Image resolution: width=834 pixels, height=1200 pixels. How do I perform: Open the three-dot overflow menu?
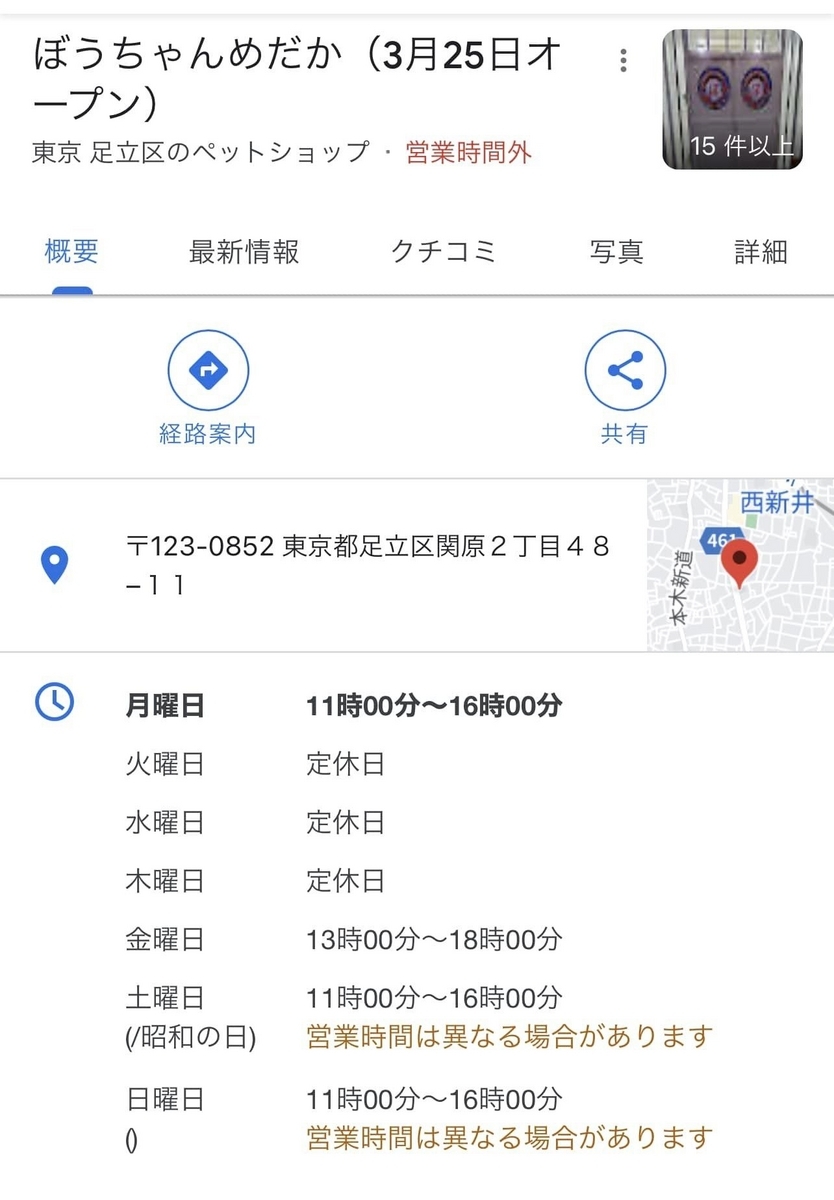point(623,60)
